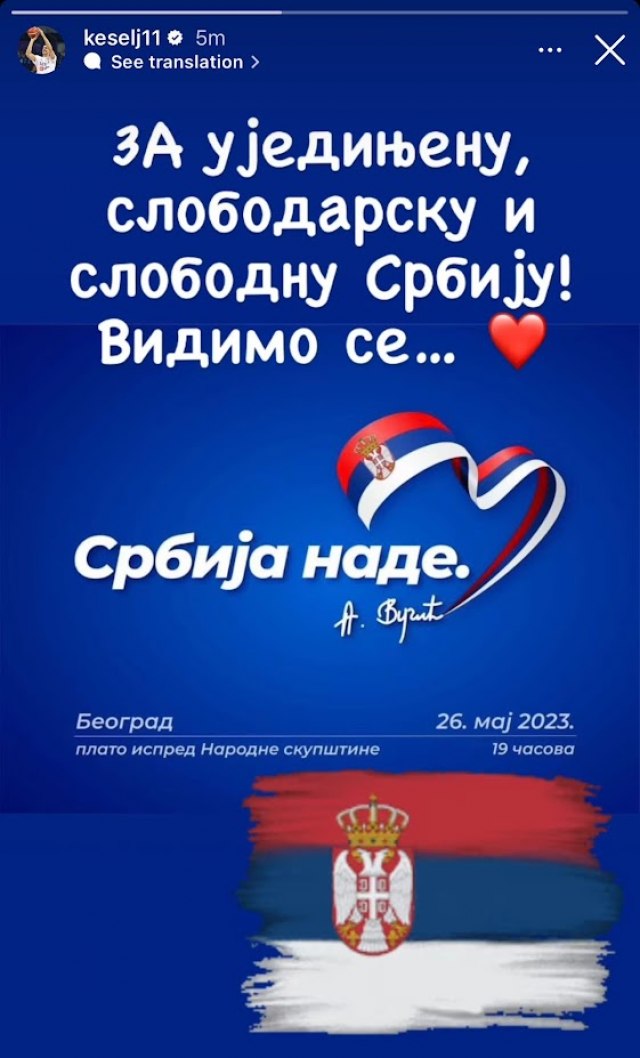Image resolution: width=640 pixels, height=1058 pixels.
Task: Open the keselj11 username link
Action: [x=122, y=38]
